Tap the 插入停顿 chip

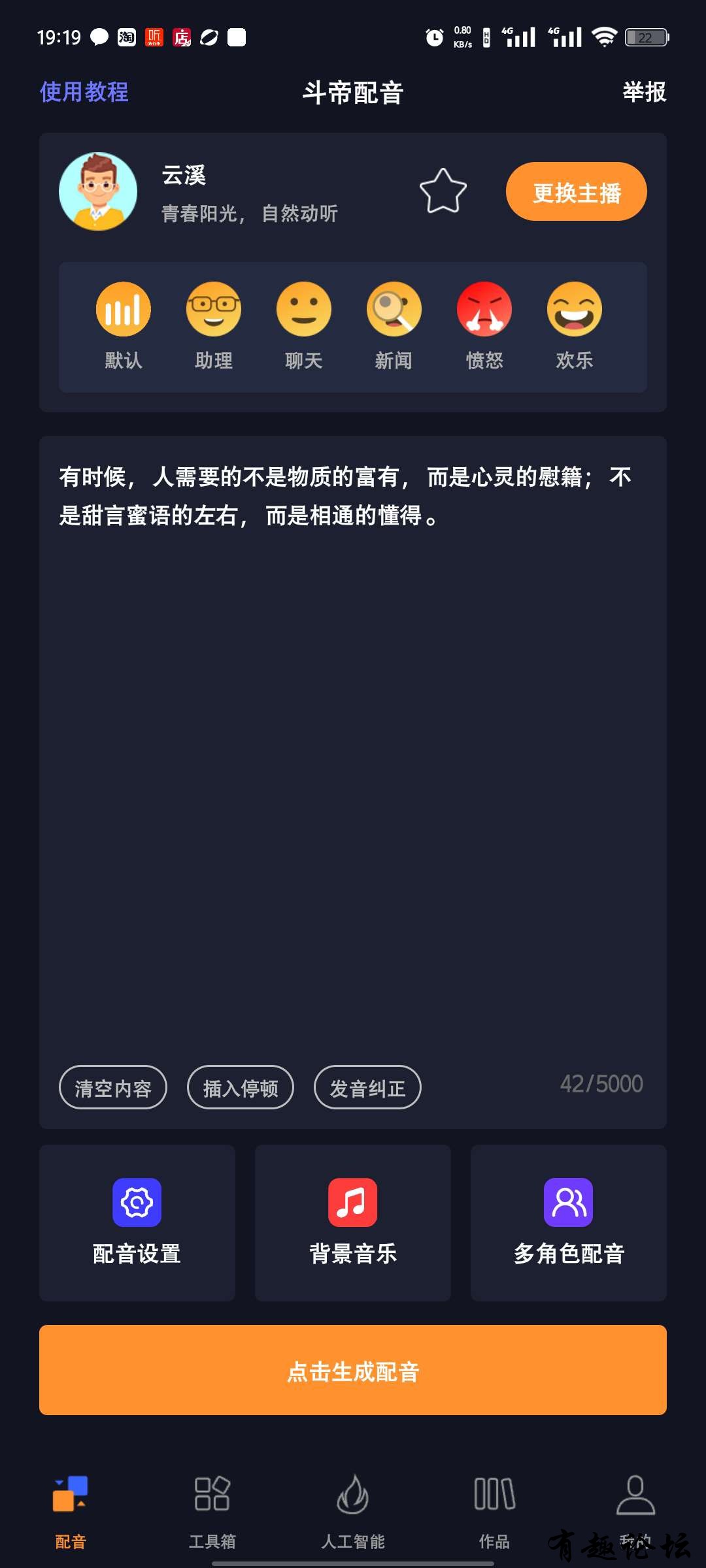click(241, 1088)
